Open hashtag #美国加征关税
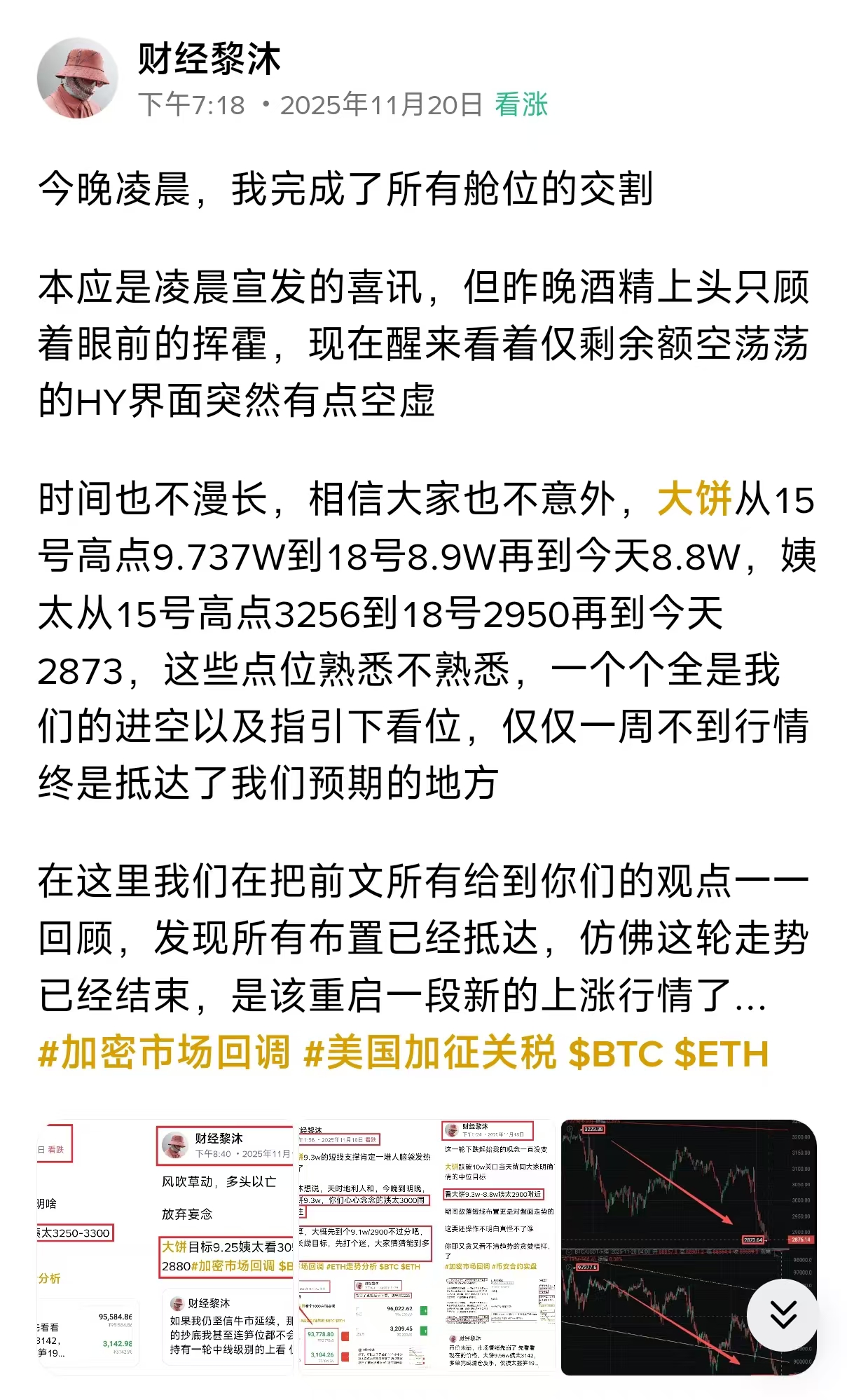 pos(431,1053)
